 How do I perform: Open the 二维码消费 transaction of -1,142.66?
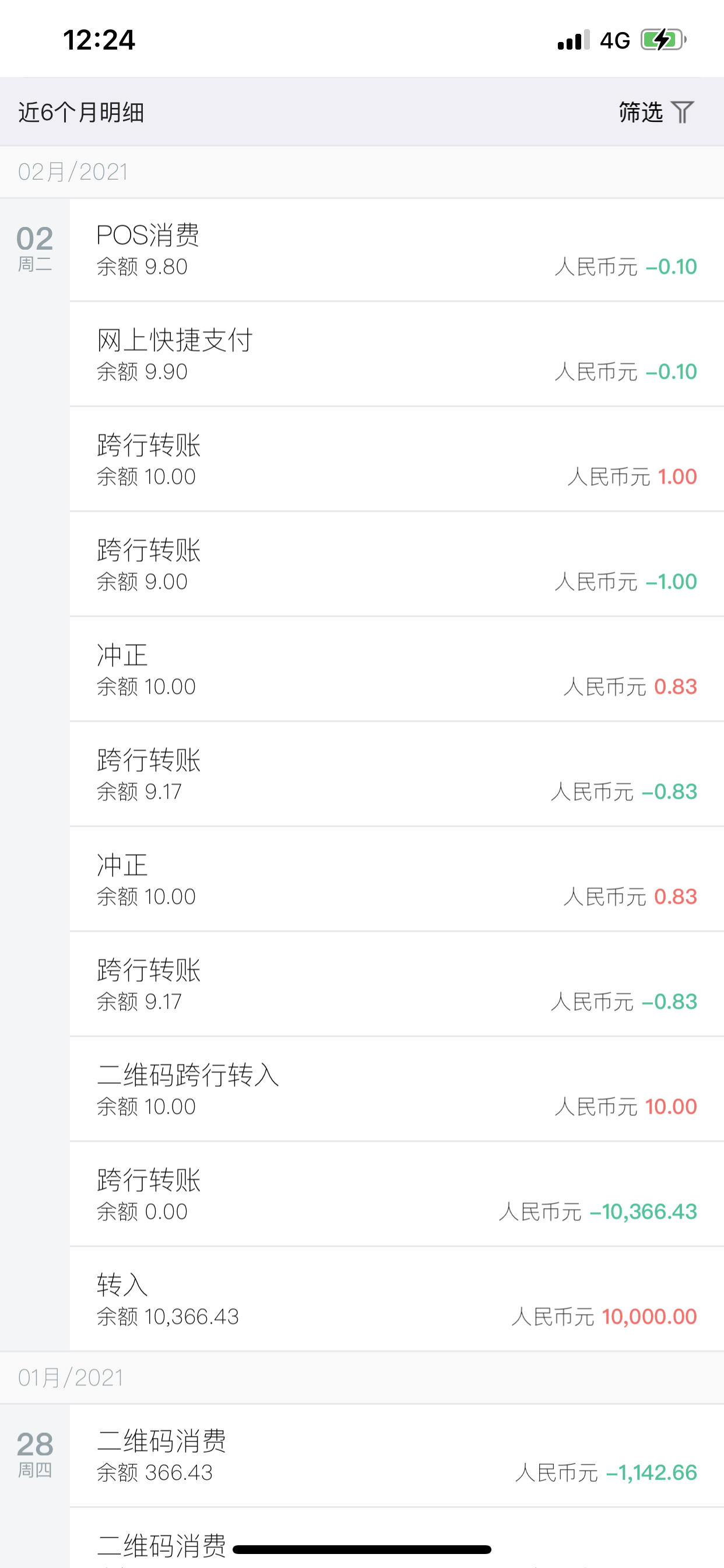click(396, 1455)
